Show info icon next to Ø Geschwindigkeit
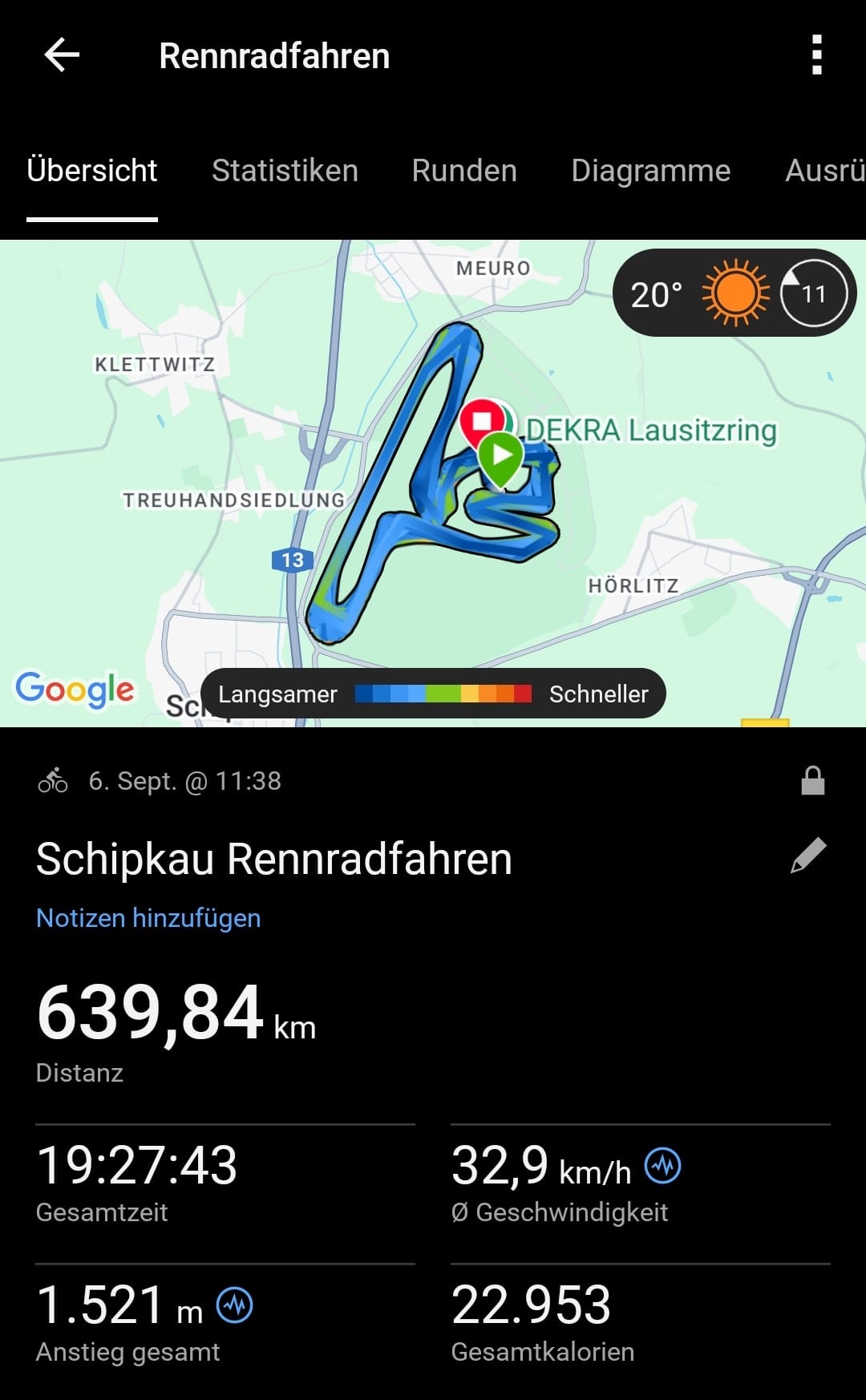The height and width of the screenshot is (1400, 866). [663, 1165]
